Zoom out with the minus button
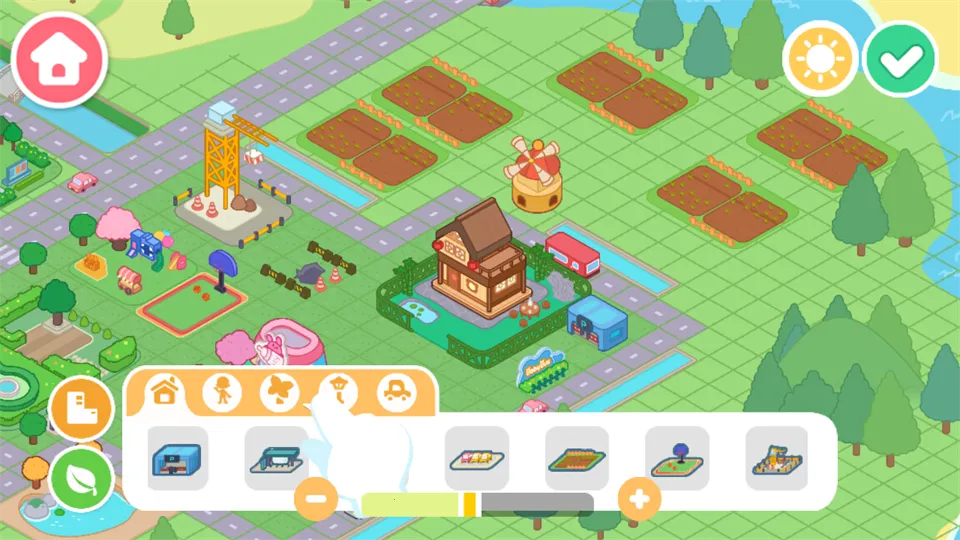 (x=316, y=497)
